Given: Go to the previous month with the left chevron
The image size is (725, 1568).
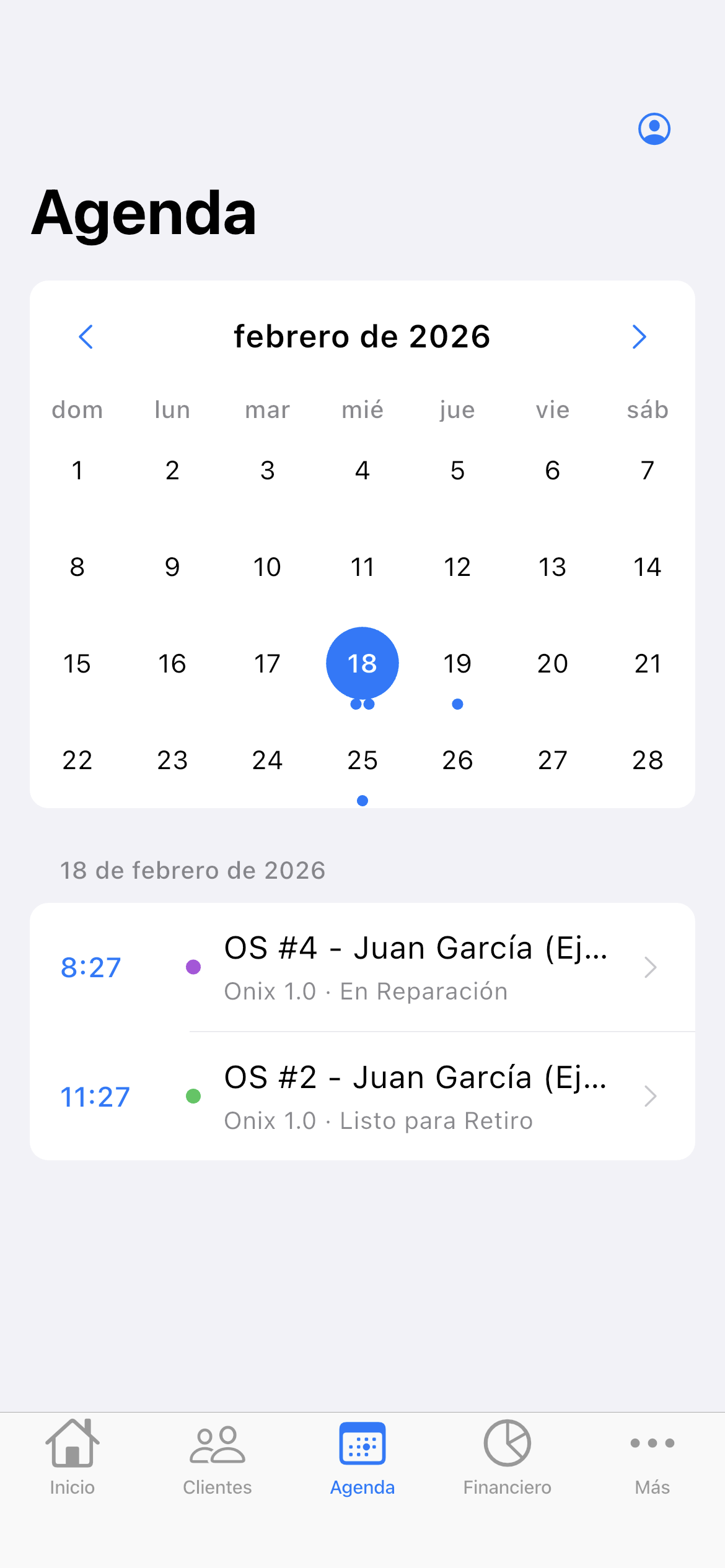Looking at the screenshot, I should [x=86, y=337].
